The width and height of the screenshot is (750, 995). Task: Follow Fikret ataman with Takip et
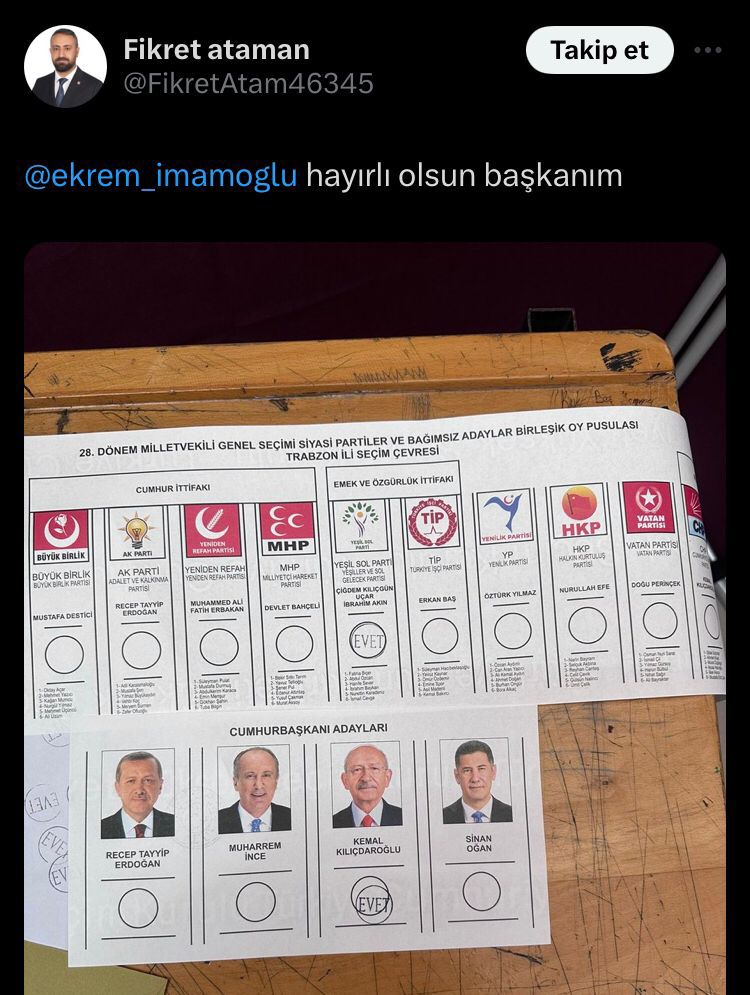[599, 50]
